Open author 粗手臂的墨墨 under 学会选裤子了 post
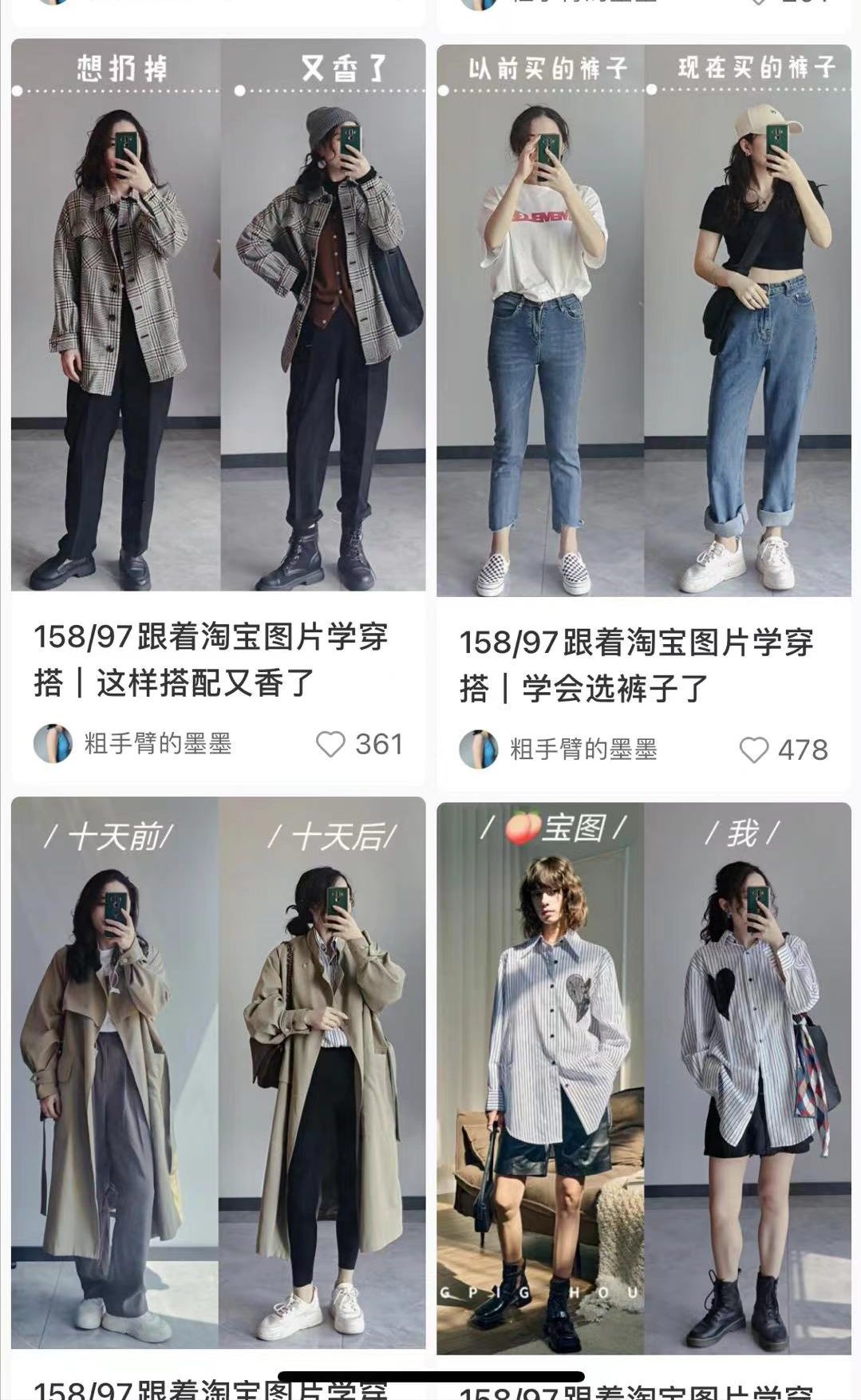This screenshot has width=861, height=1400. point(583,749)
